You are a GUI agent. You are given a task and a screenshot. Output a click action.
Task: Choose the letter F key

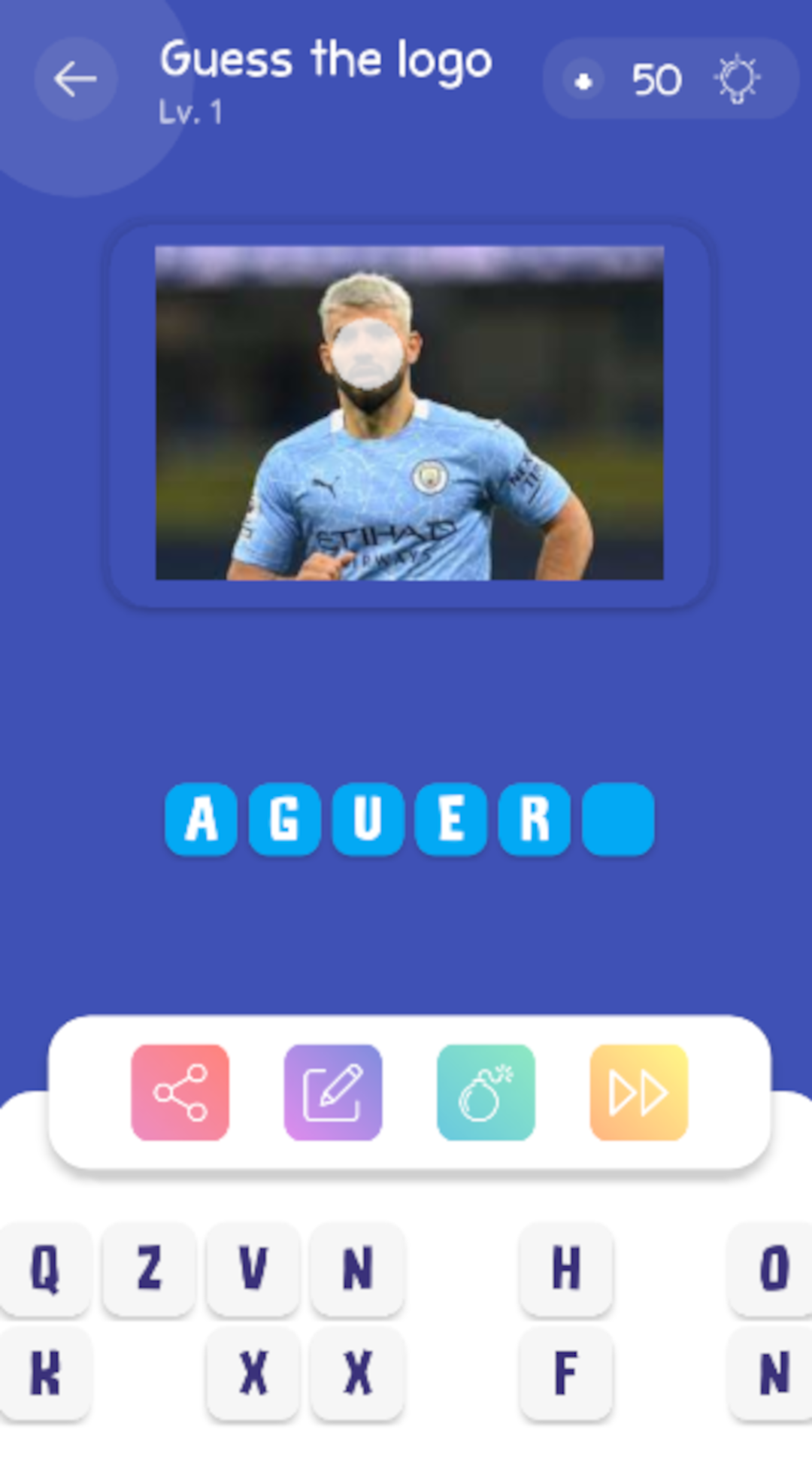[566, 1374]
